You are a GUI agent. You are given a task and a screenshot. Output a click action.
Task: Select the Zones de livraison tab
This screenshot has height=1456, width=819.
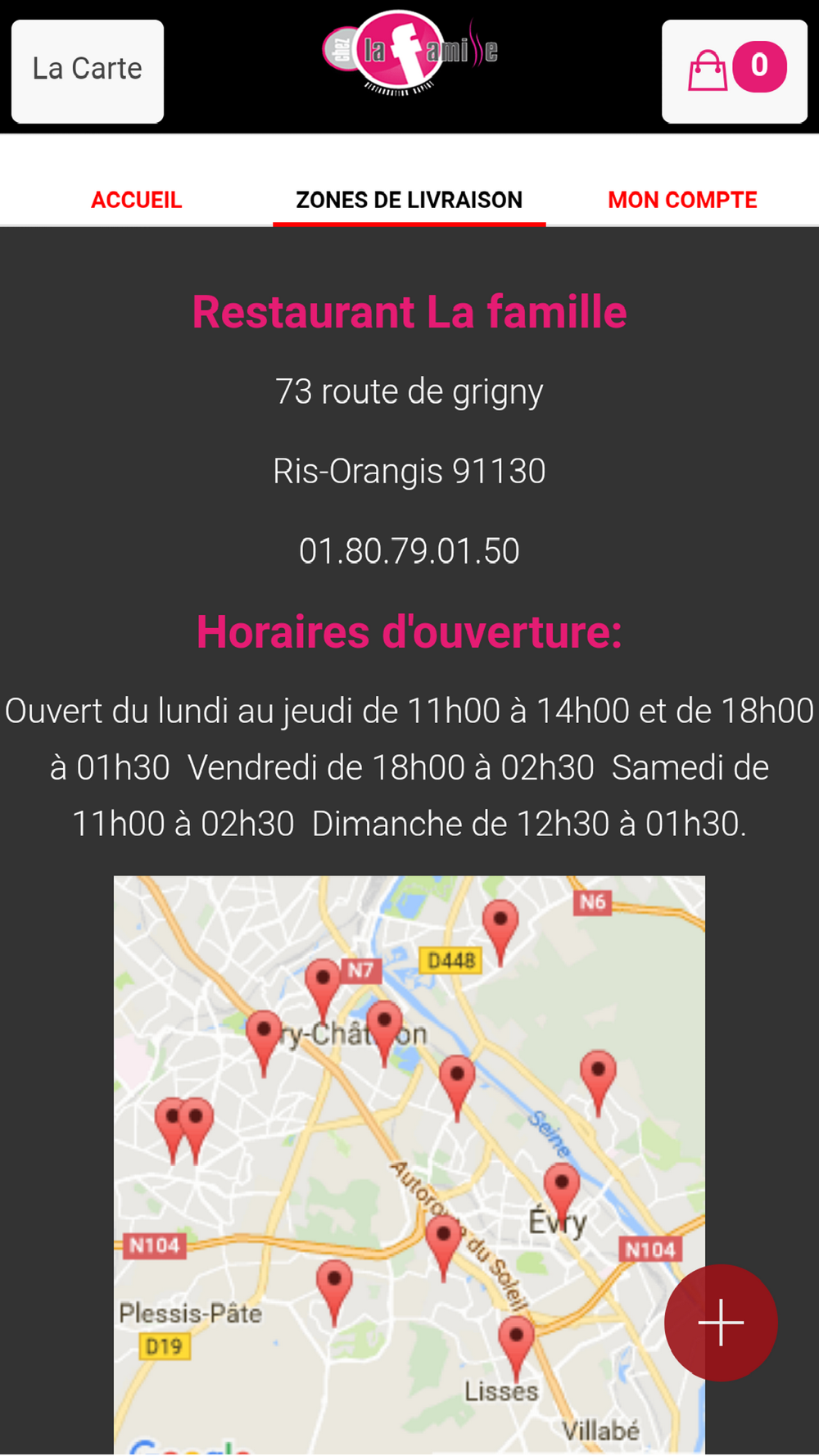[409, 200]
